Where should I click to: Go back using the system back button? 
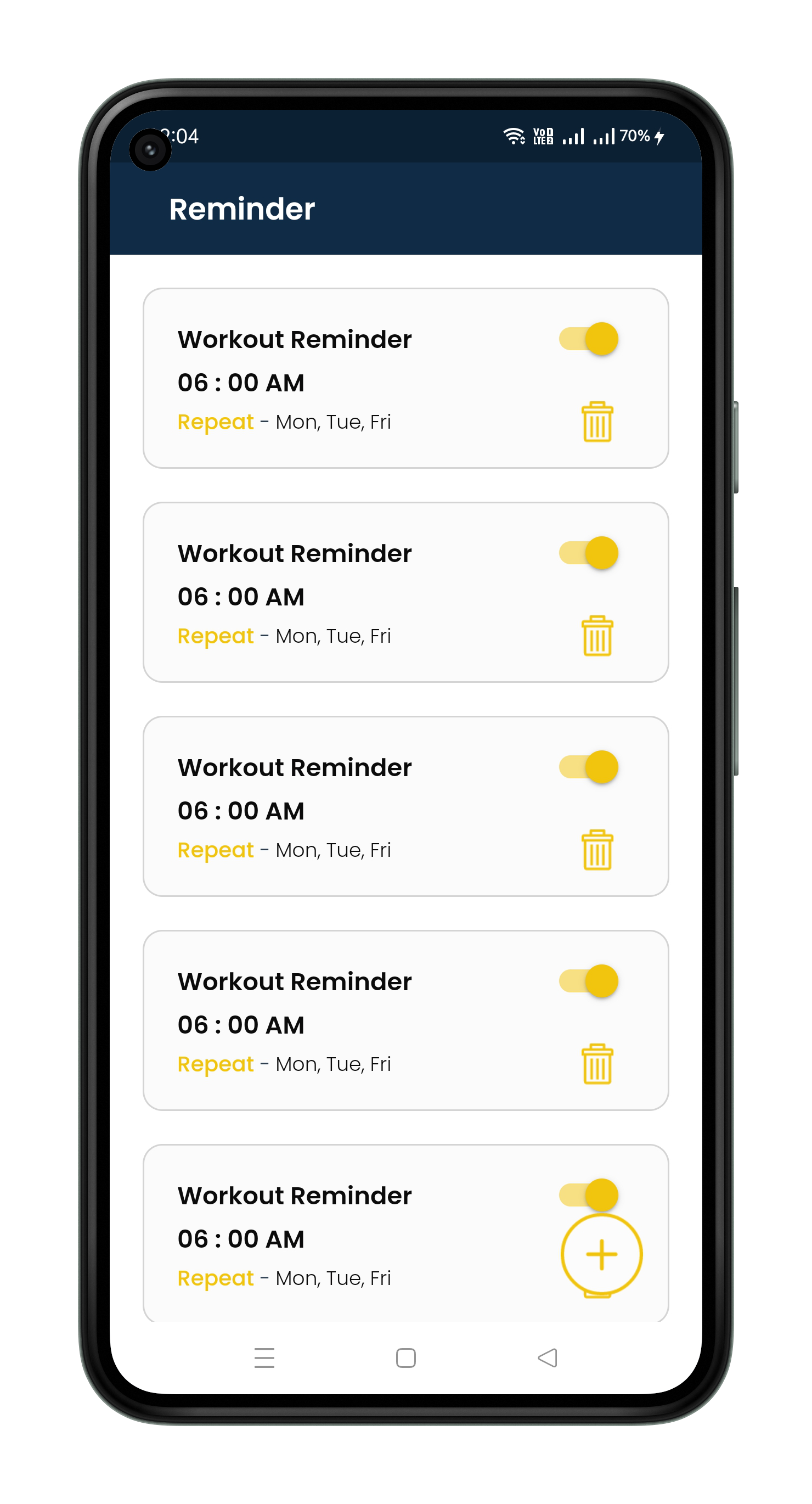coord(548,1358)
